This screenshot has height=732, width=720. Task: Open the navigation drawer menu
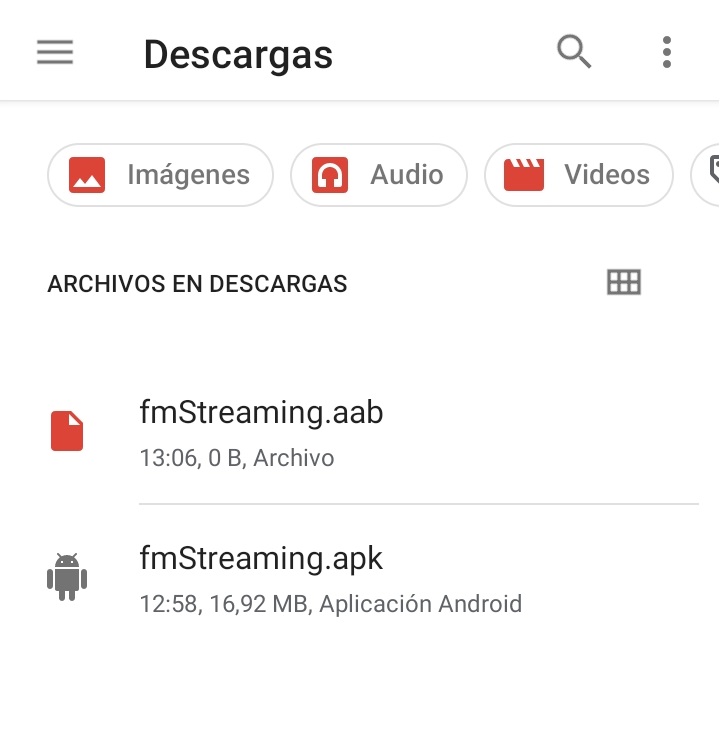(55, 52)
